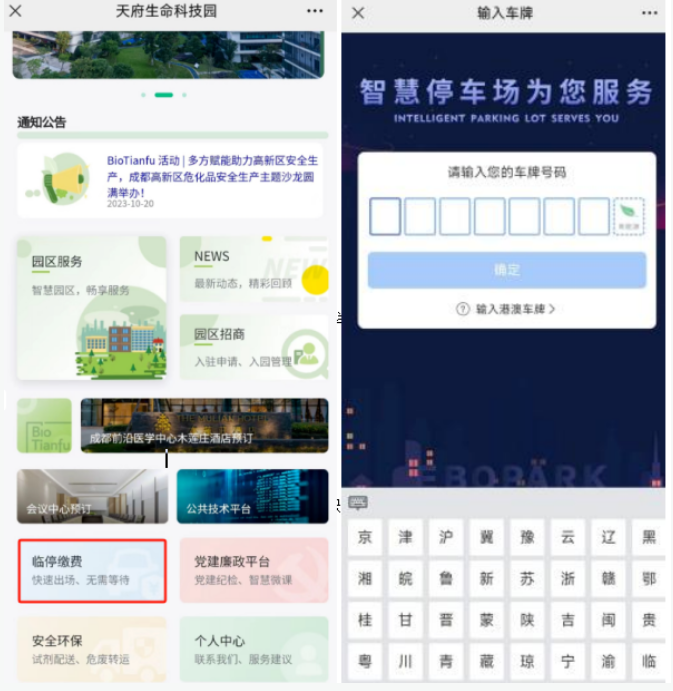Confirm the plate with 确定
This screenshot has height=691, width=673.
[x=506, y=270]
